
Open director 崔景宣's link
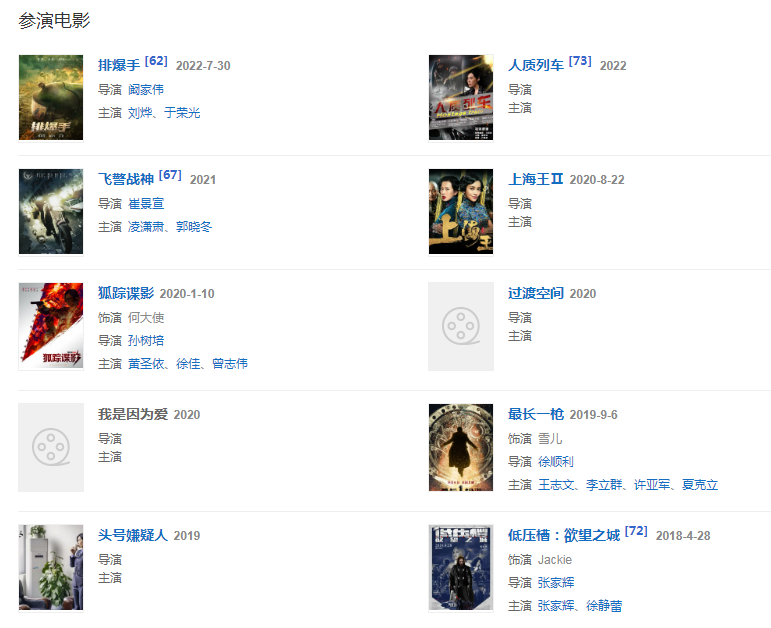coord(146,204)
